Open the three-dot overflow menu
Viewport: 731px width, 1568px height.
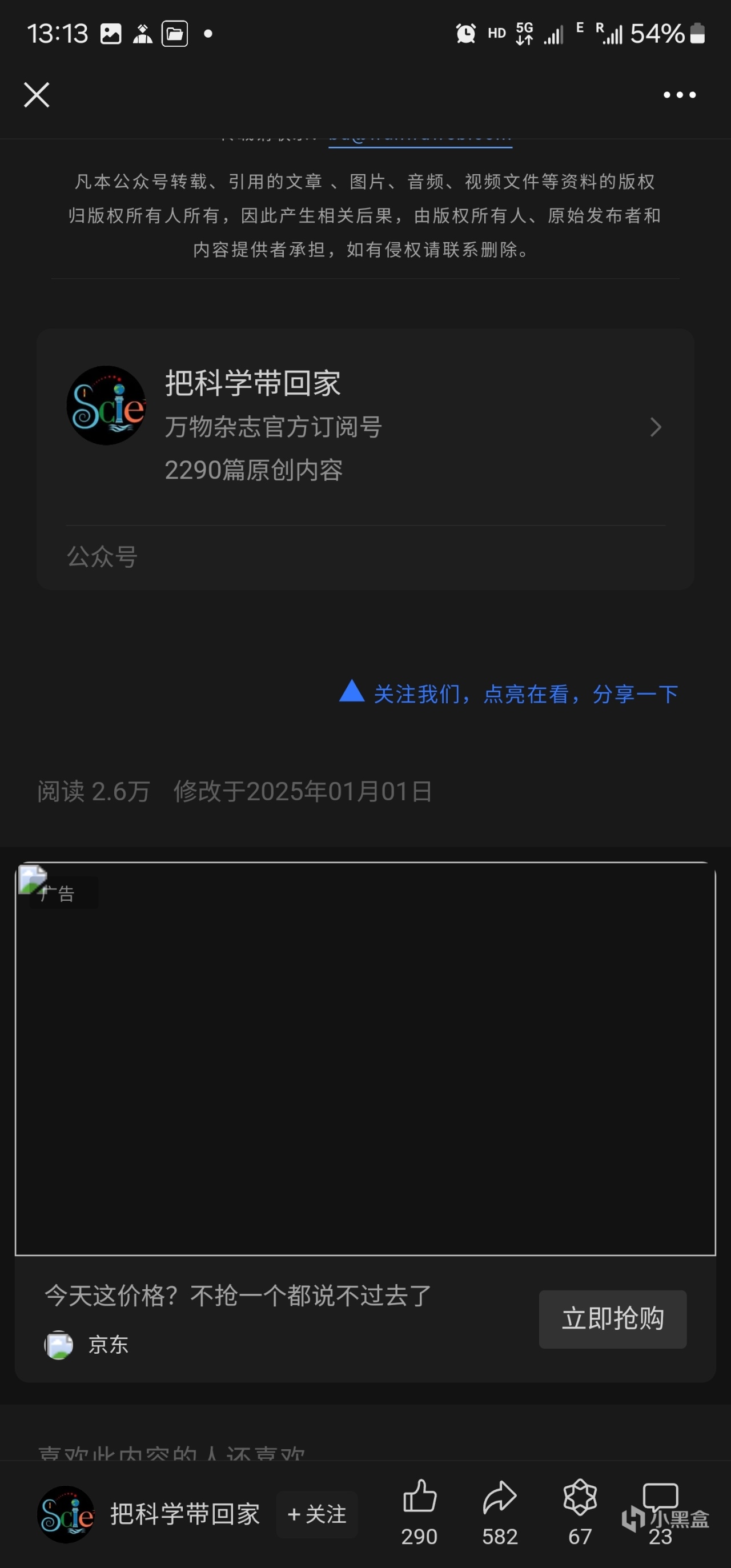(x=679, y=95)
